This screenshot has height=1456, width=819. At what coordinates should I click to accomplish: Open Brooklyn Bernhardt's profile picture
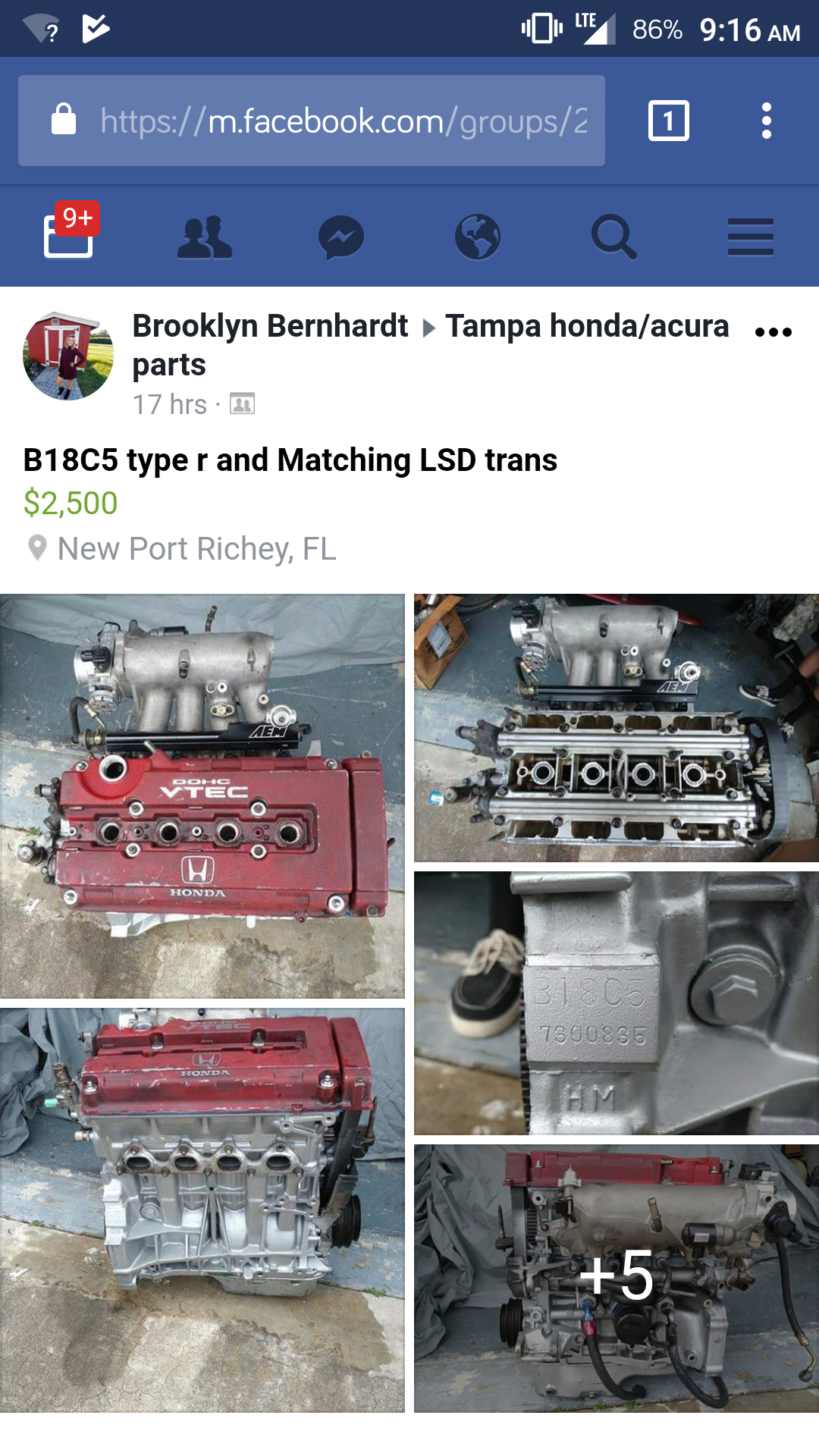pos(68,355)
